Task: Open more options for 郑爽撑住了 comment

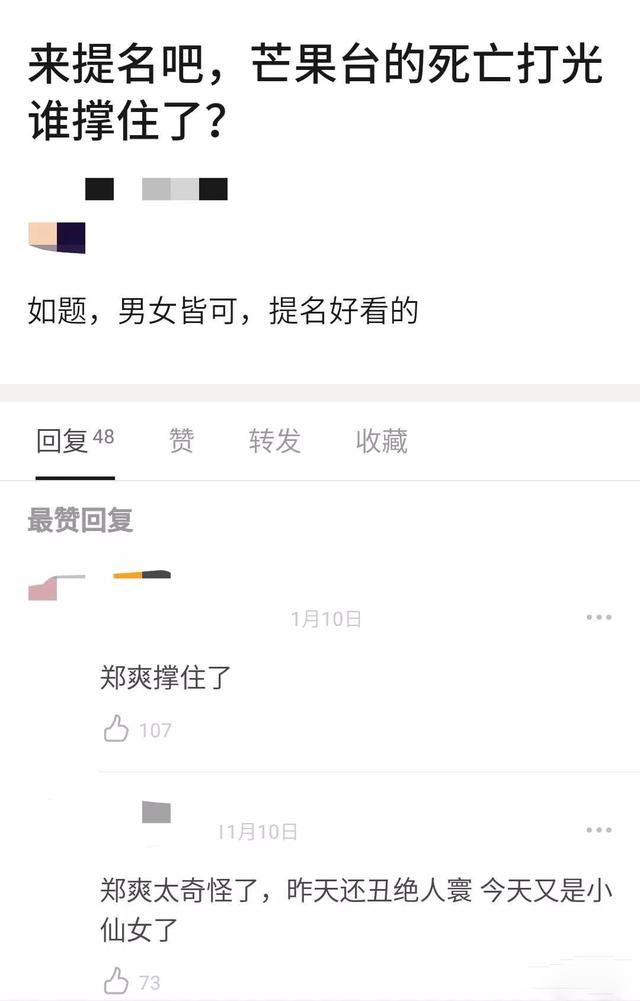Action: tap(598, 618)
